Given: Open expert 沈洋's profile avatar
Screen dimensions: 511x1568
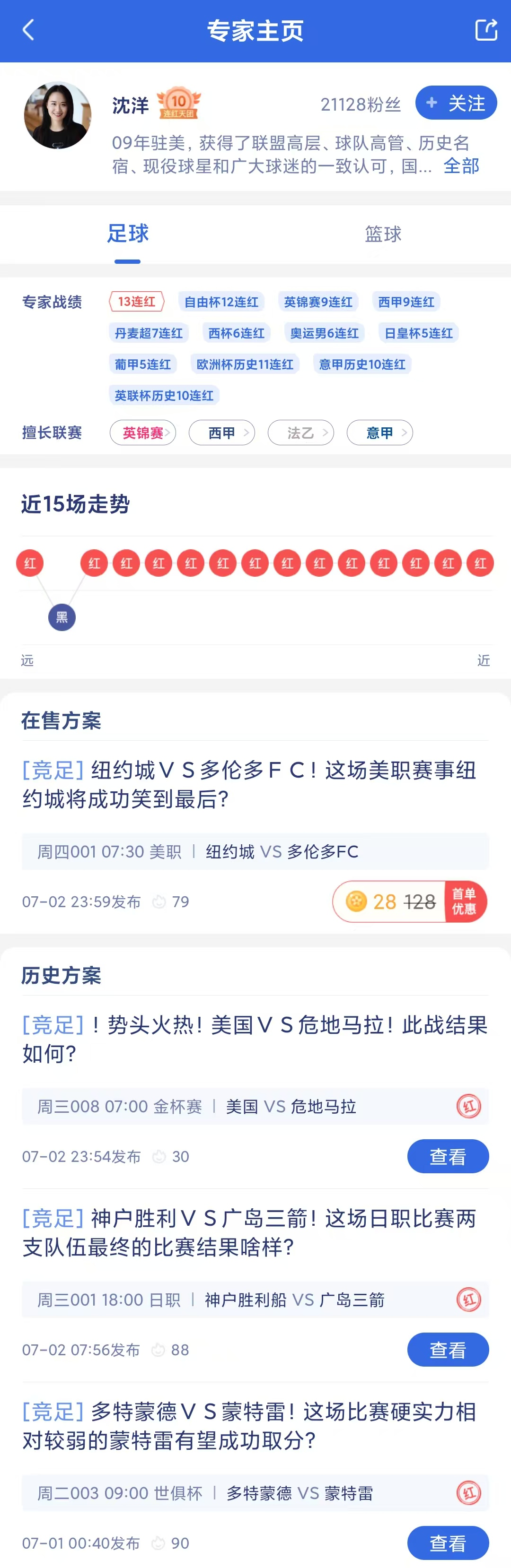Looking at the screenshot, I should pyautogui.click(x=57, y=115).
